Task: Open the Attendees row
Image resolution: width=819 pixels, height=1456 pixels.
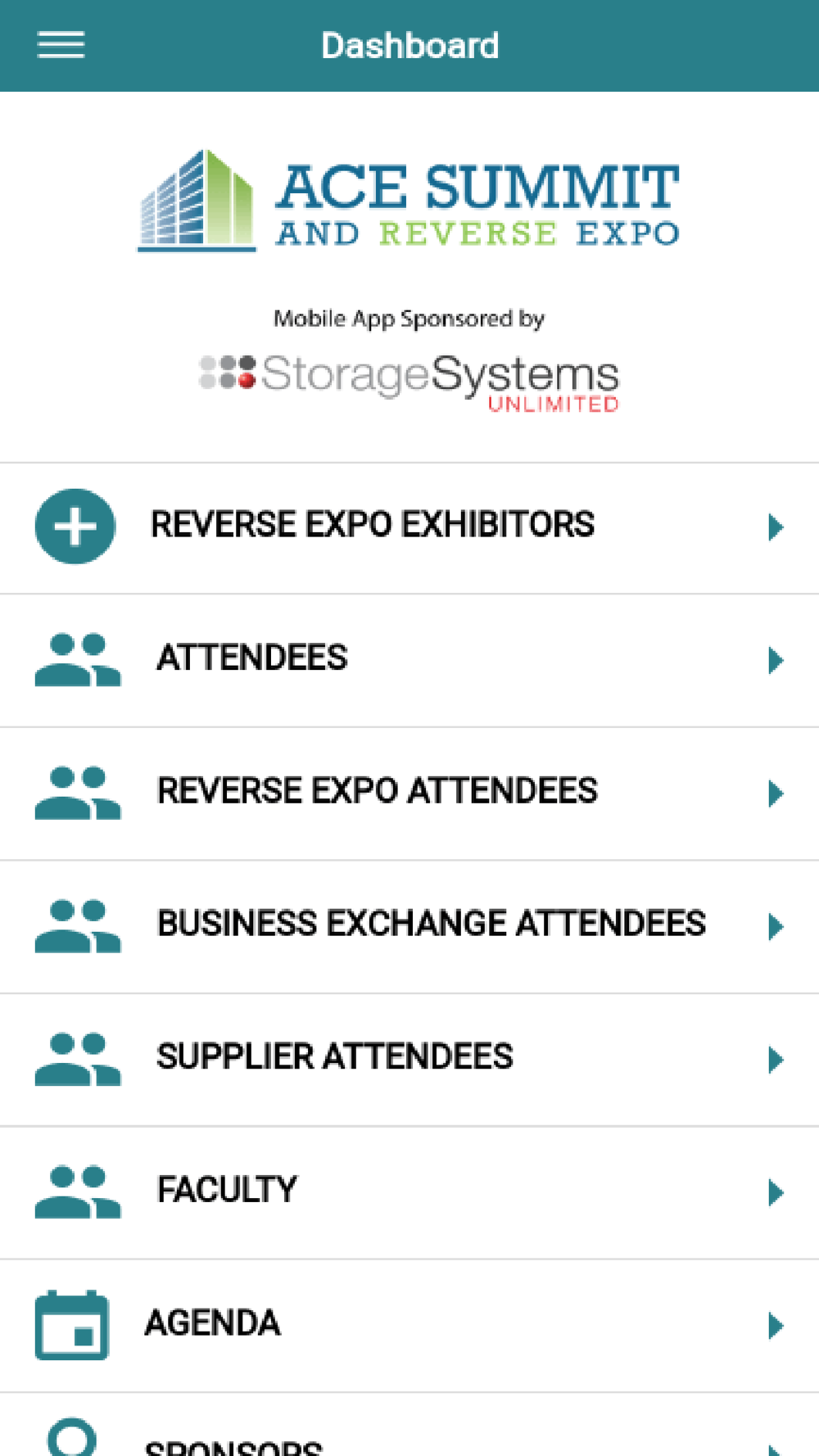Action: click(409, 661)
